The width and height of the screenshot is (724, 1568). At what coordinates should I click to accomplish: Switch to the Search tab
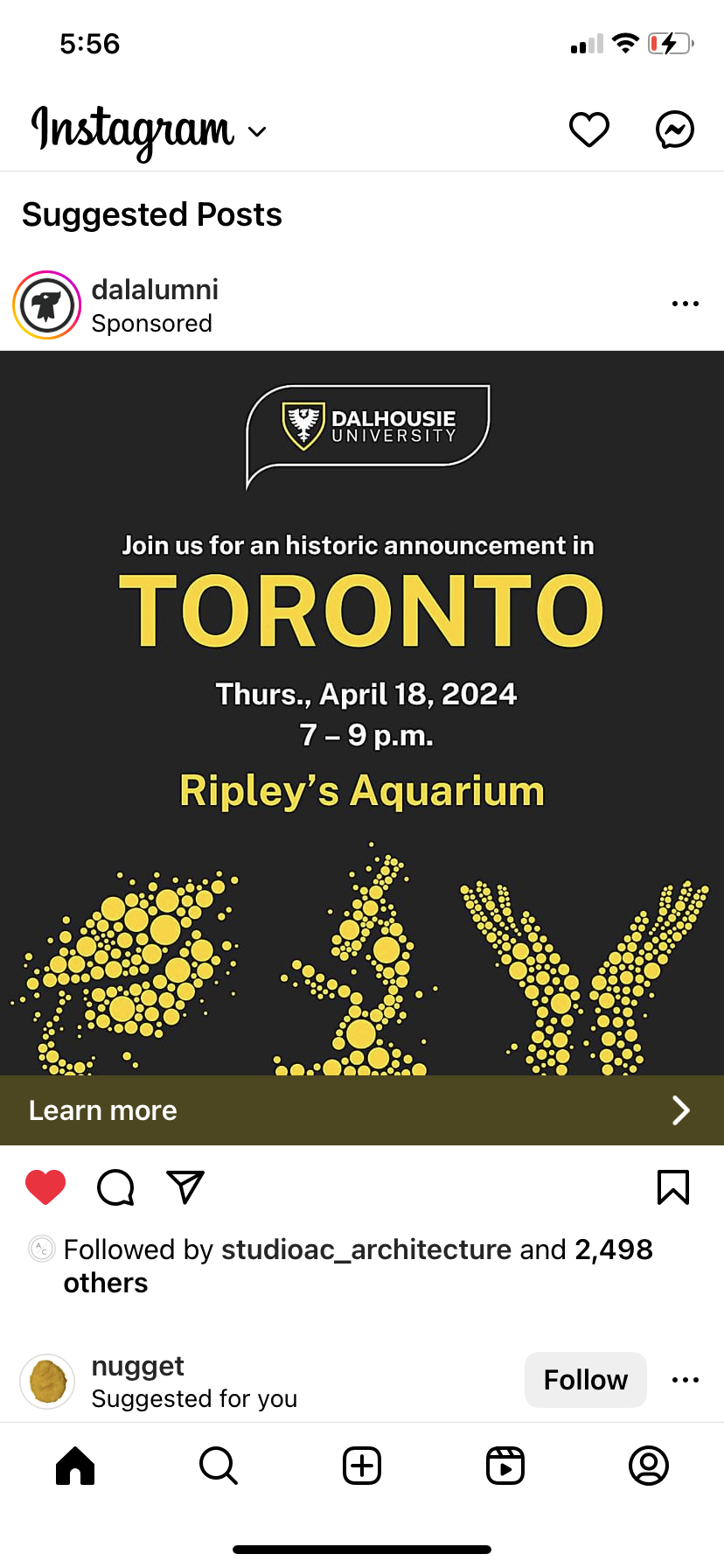click(x=219, y=1466)
